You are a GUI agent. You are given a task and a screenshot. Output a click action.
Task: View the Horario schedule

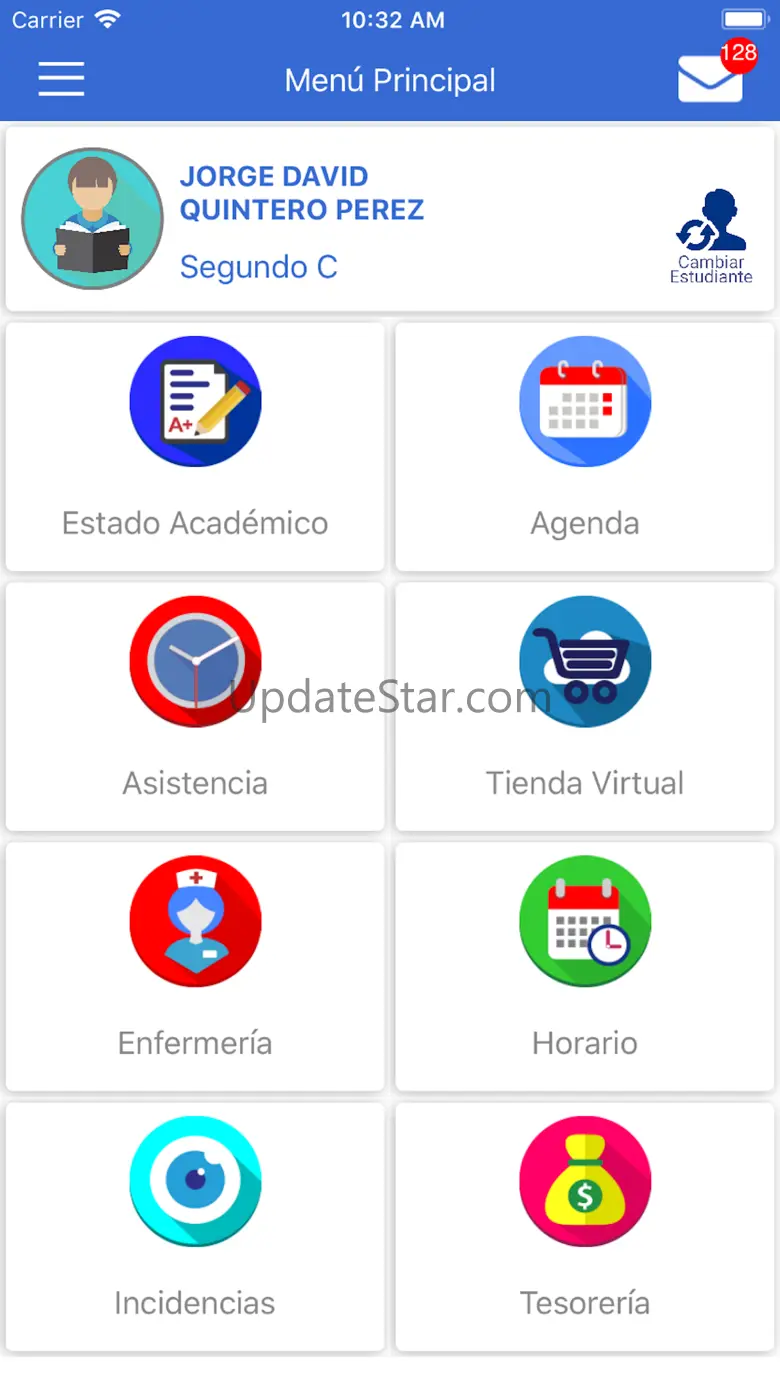585,967
